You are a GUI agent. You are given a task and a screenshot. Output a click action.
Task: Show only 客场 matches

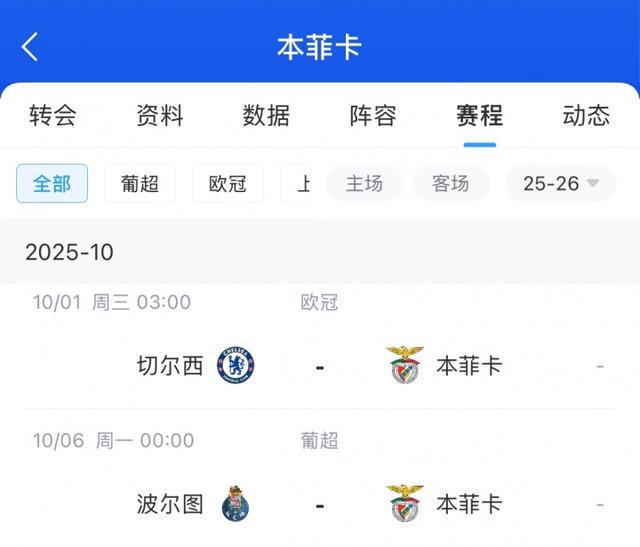[x=451, y=184]
